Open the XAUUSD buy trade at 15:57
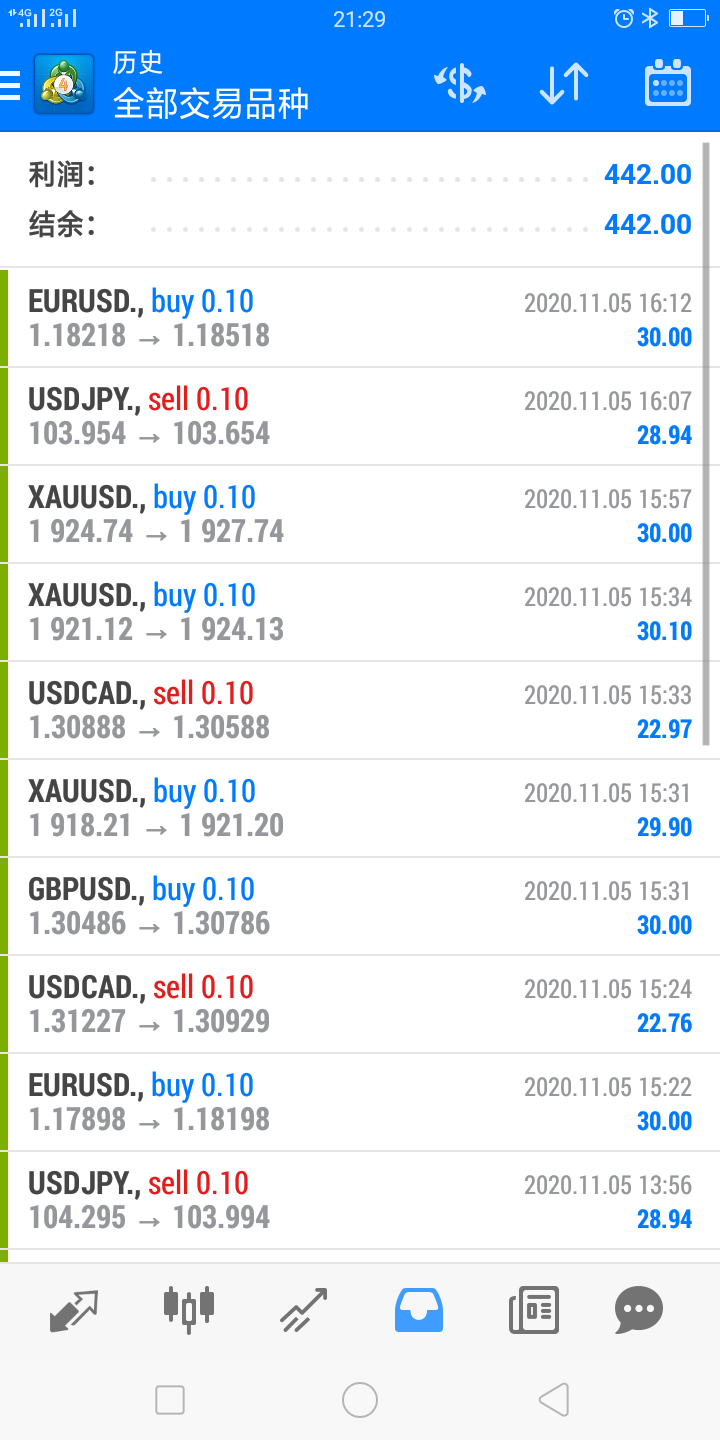Screen dimensions: 720x1440 [360, 513]
